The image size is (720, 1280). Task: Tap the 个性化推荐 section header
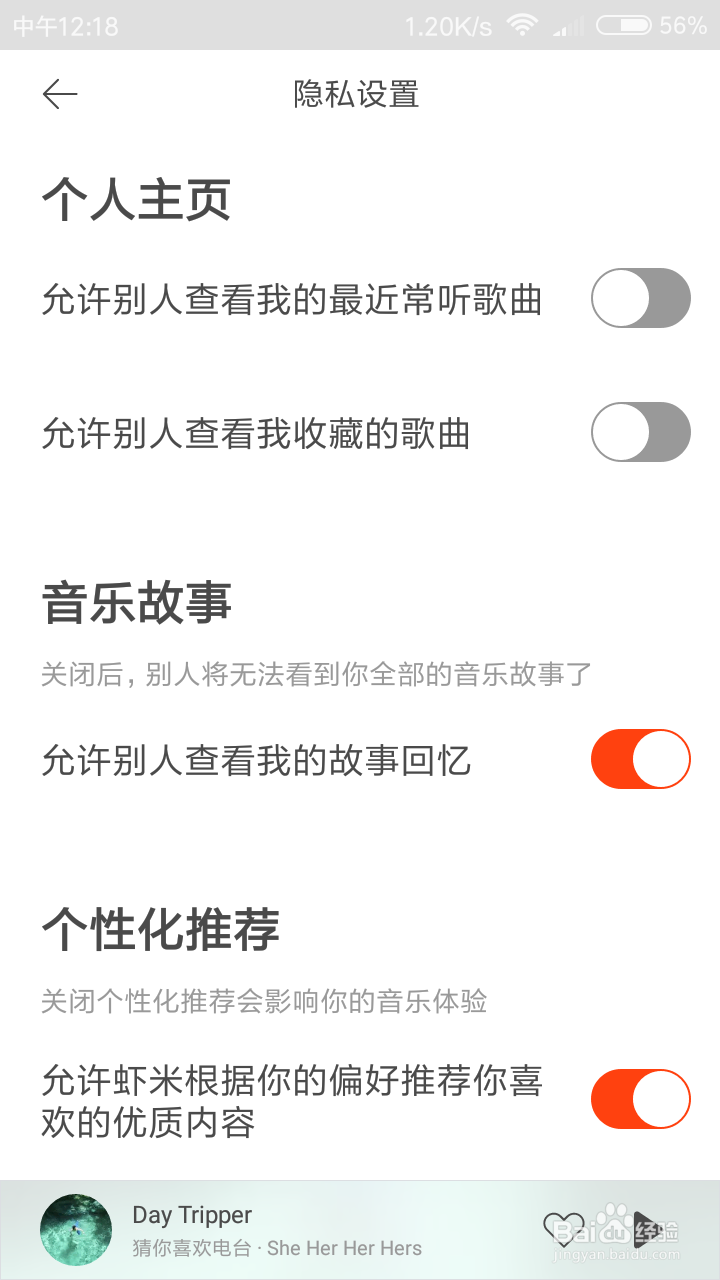[160, 928]
